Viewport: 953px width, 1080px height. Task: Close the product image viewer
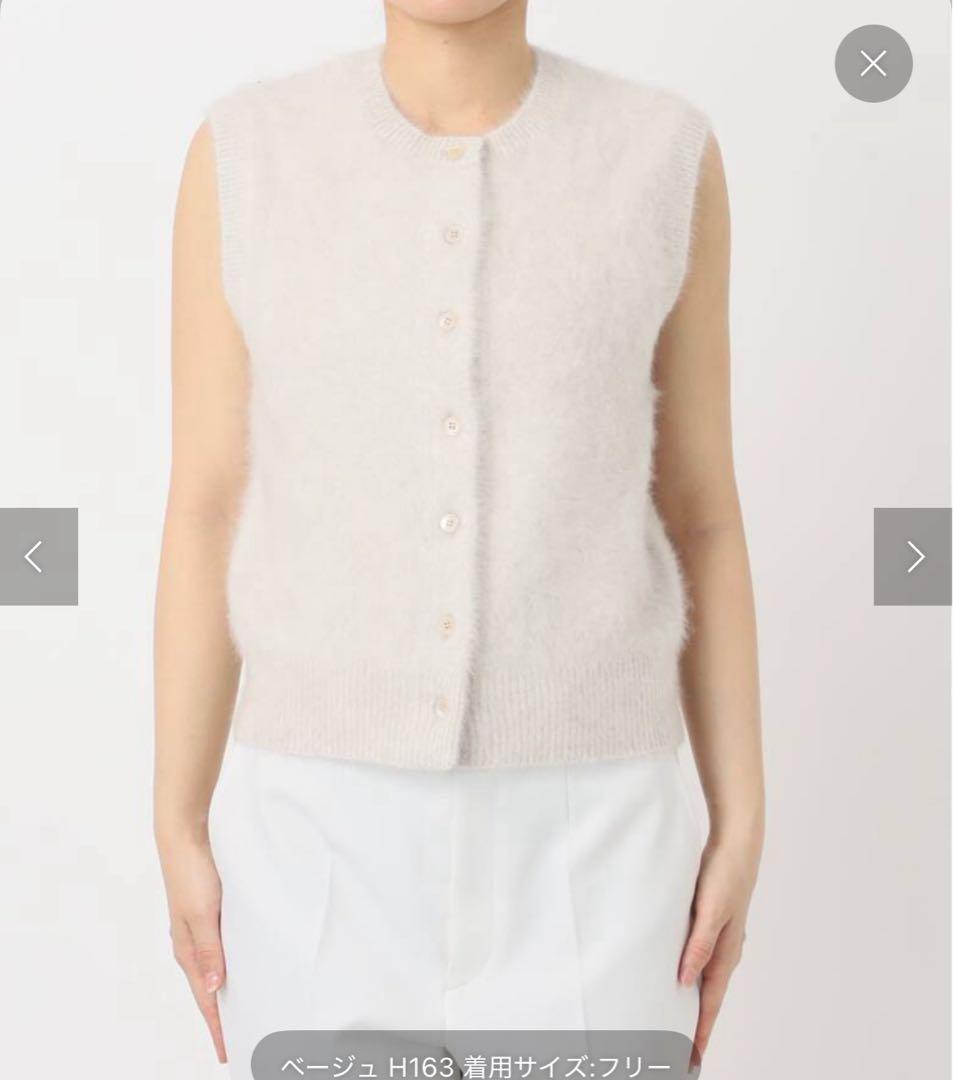click(873, 64)
